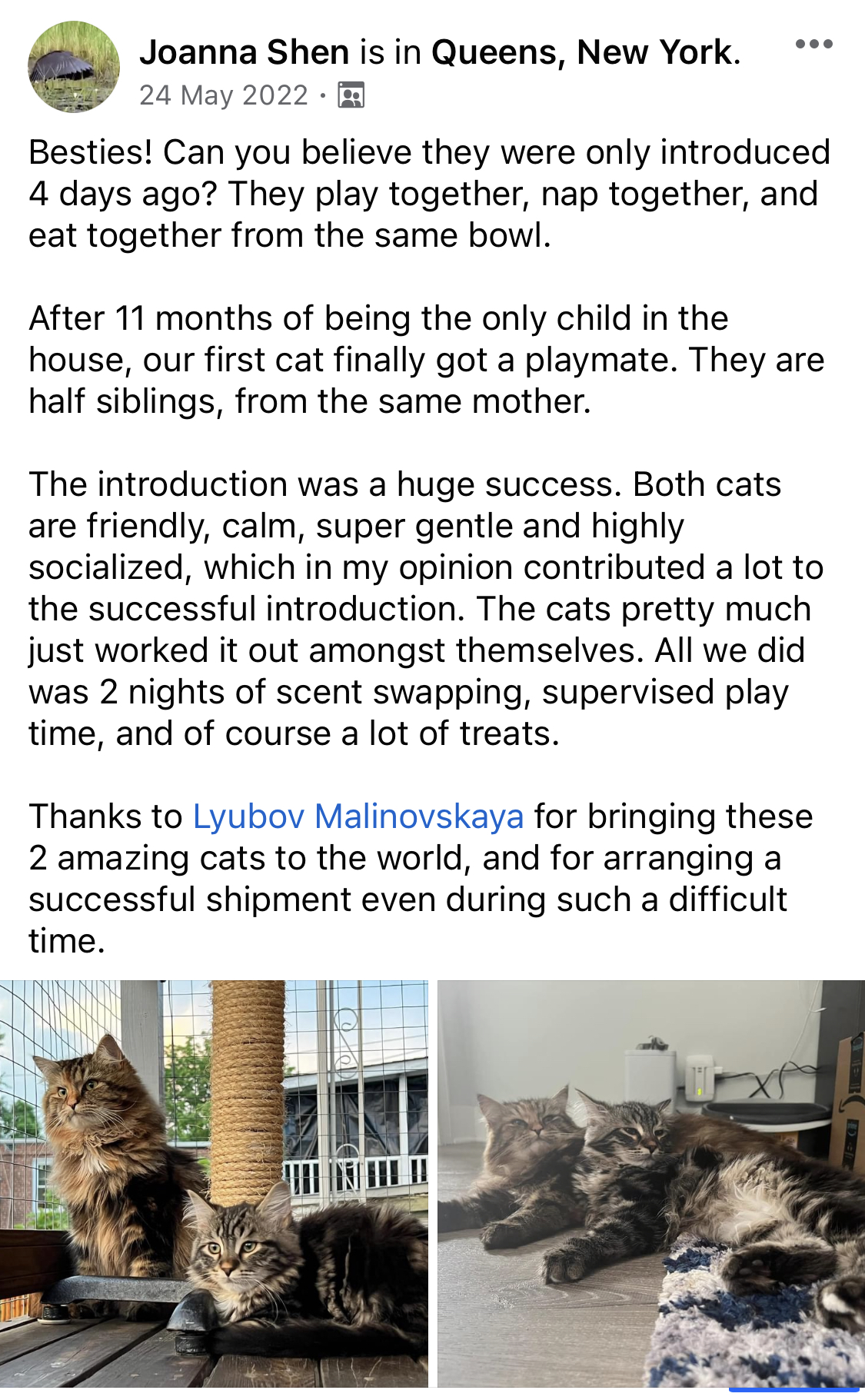The width and height of the screenshot is (865, 1400).
Task: Open the Queens, New York location
Action: pos(581,52)
